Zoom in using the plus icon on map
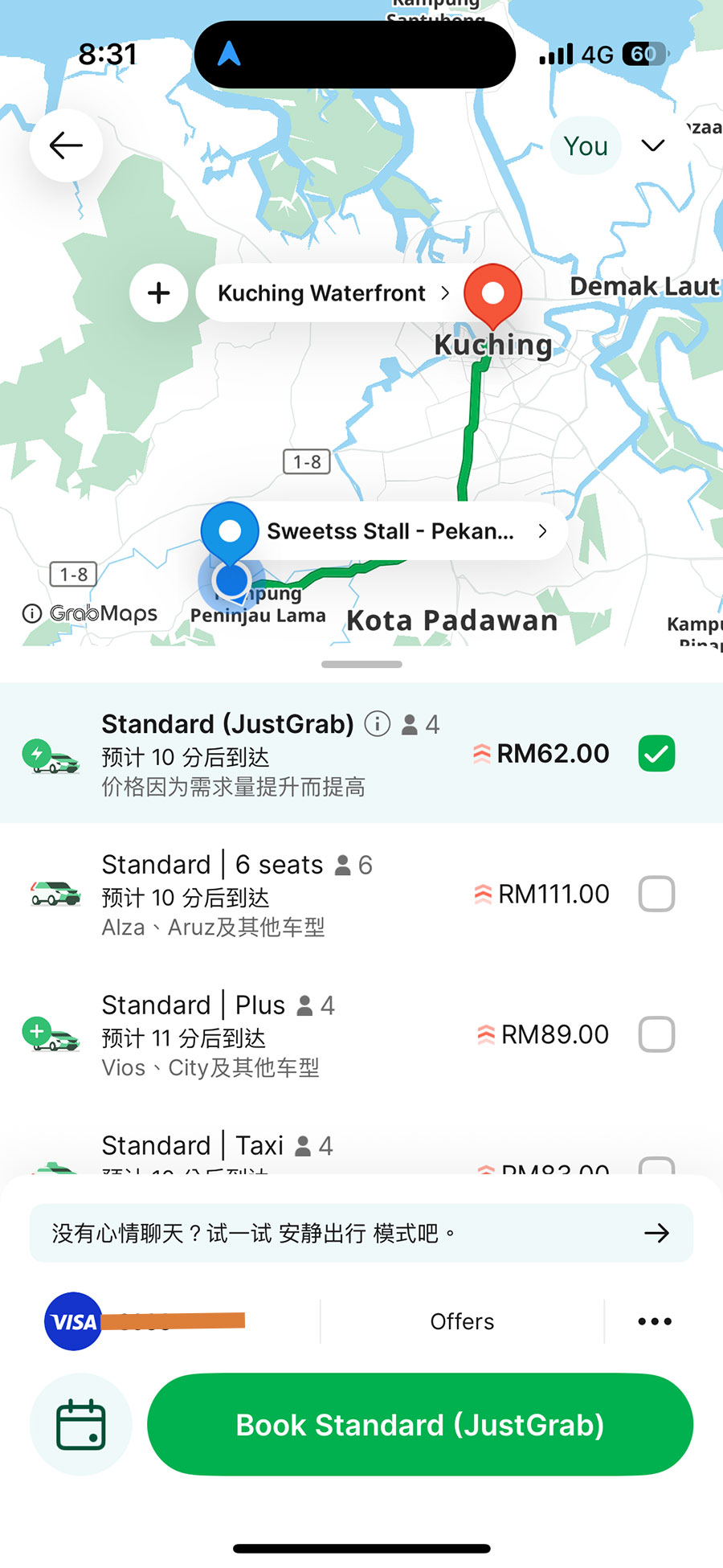 (x=158, y=293)
